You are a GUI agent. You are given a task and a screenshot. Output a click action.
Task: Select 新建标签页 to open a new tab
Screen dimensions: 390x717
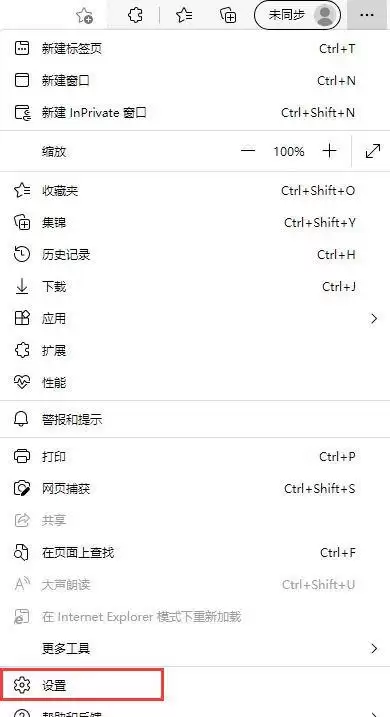(x=195, y=49)
